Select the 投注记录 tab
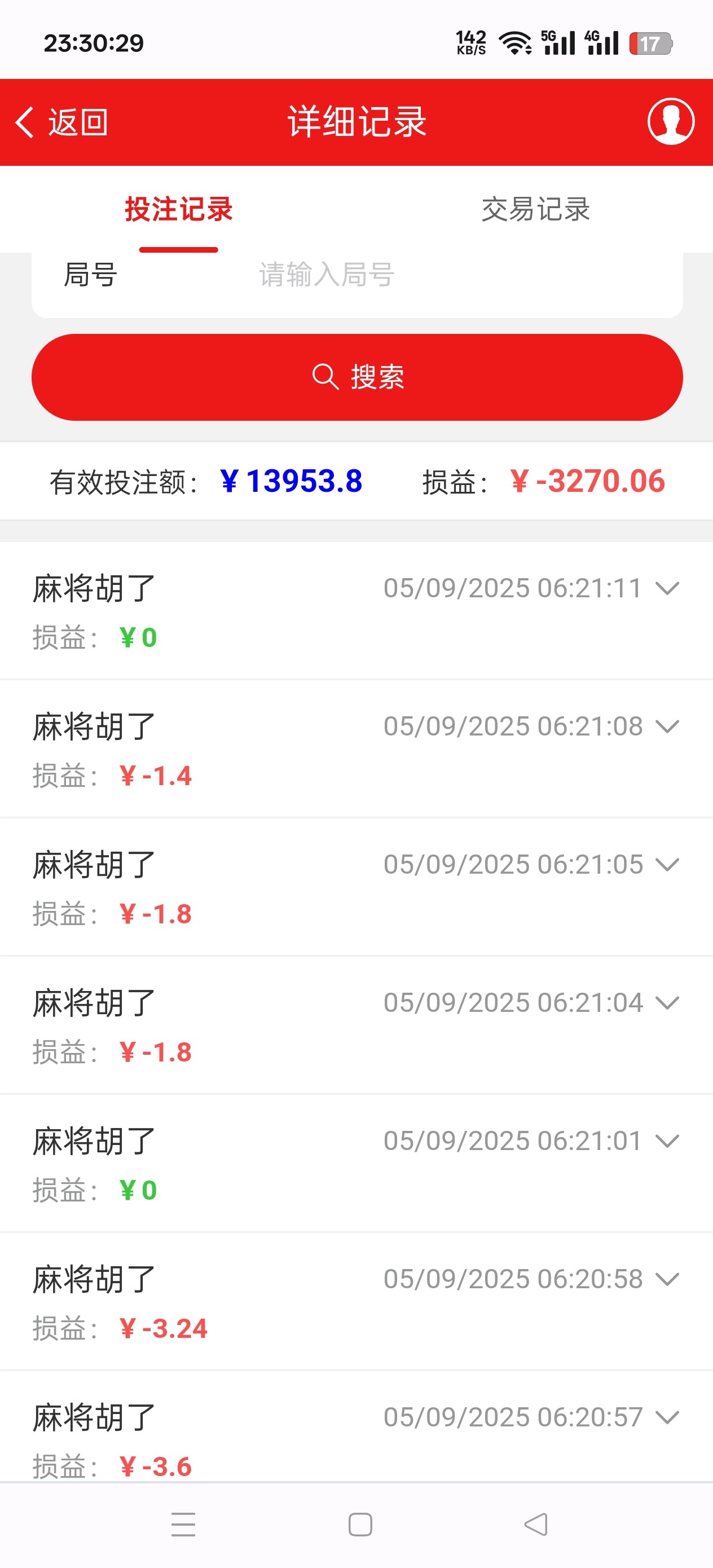Screen dimensions: 713x1568 point(178,209)
